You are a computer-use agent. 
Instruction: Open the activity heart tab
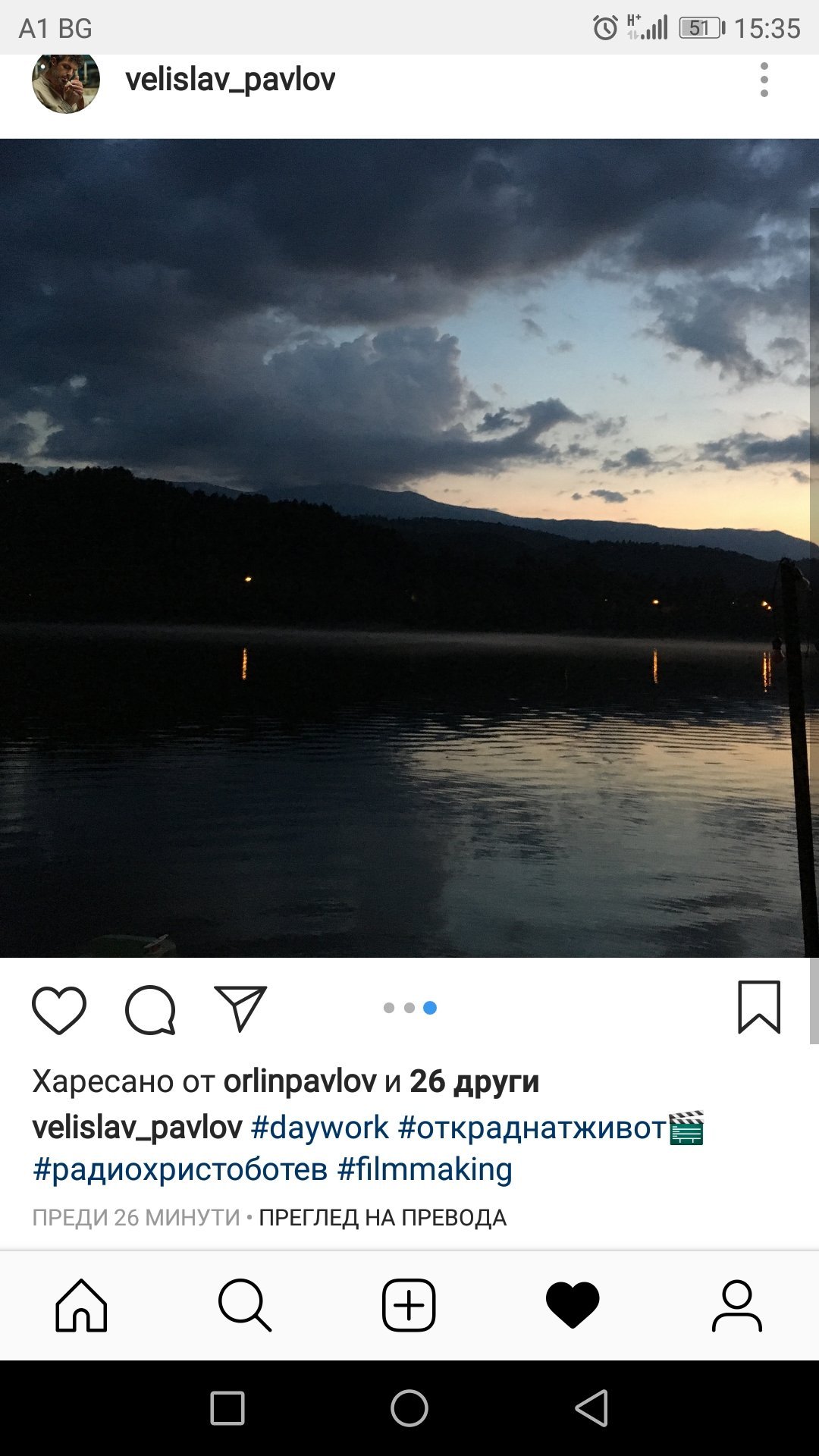click(x=573, y=1305)
